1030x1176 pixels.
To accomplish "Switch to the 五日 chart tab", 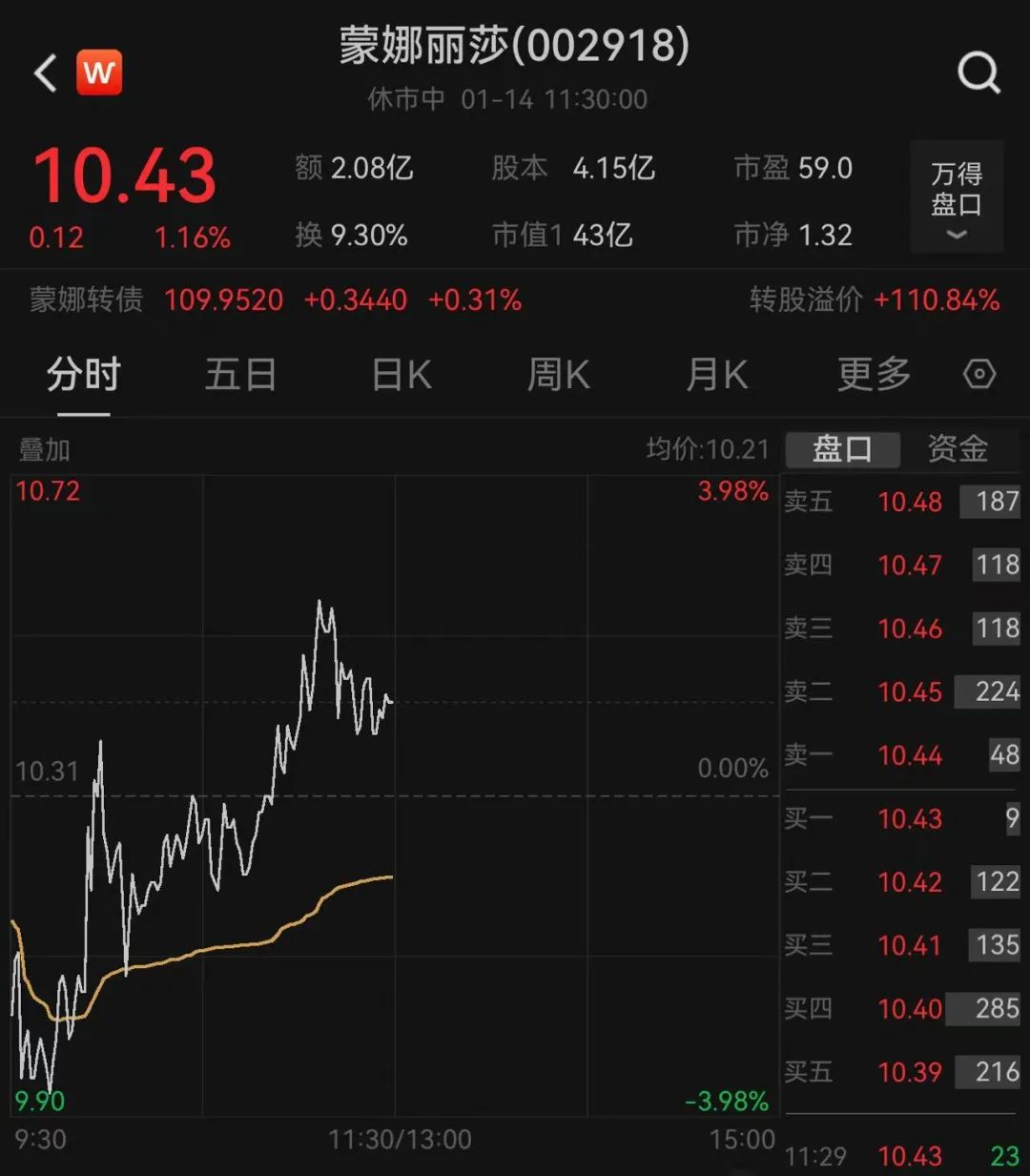I will 240,375.
